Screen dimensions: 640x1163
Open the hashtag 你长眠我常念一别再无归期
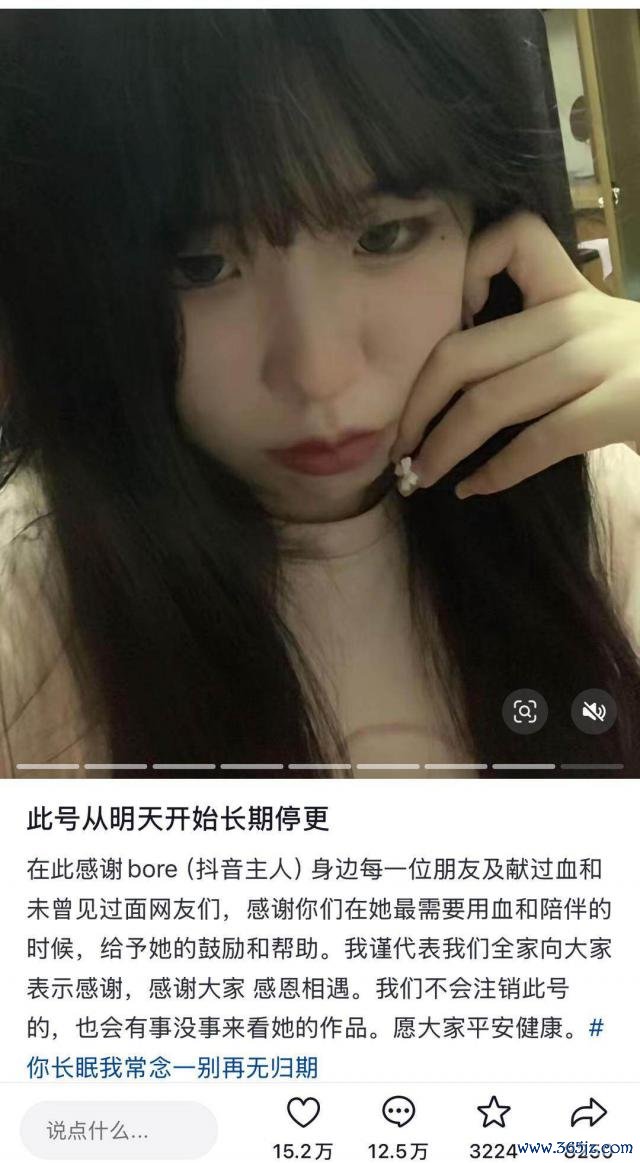[x=172, y=1067]
